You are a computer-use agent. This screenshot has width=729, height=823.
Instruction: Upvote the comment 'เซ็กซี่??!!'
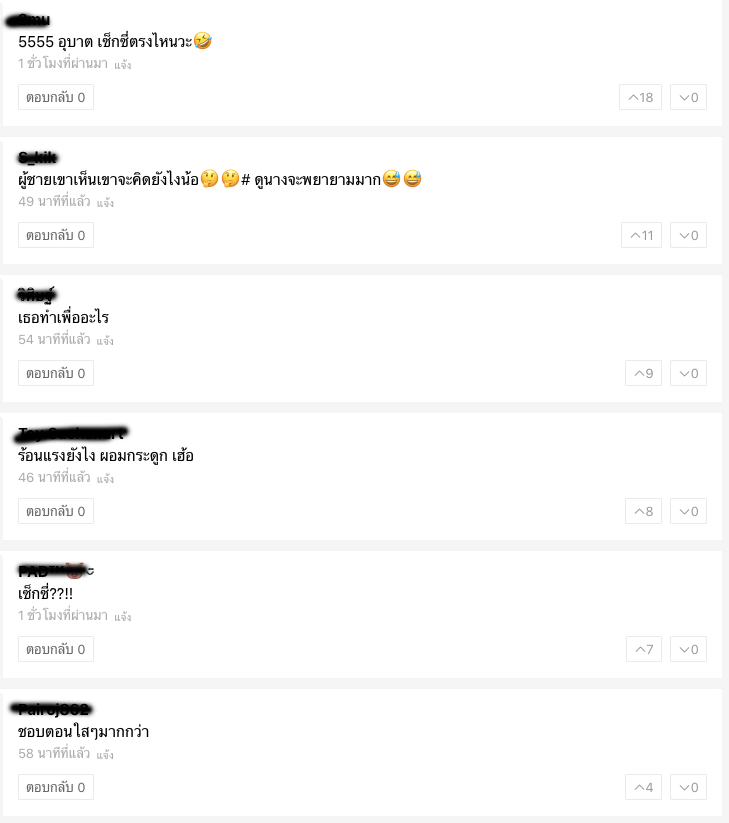[x=643, y=649]
